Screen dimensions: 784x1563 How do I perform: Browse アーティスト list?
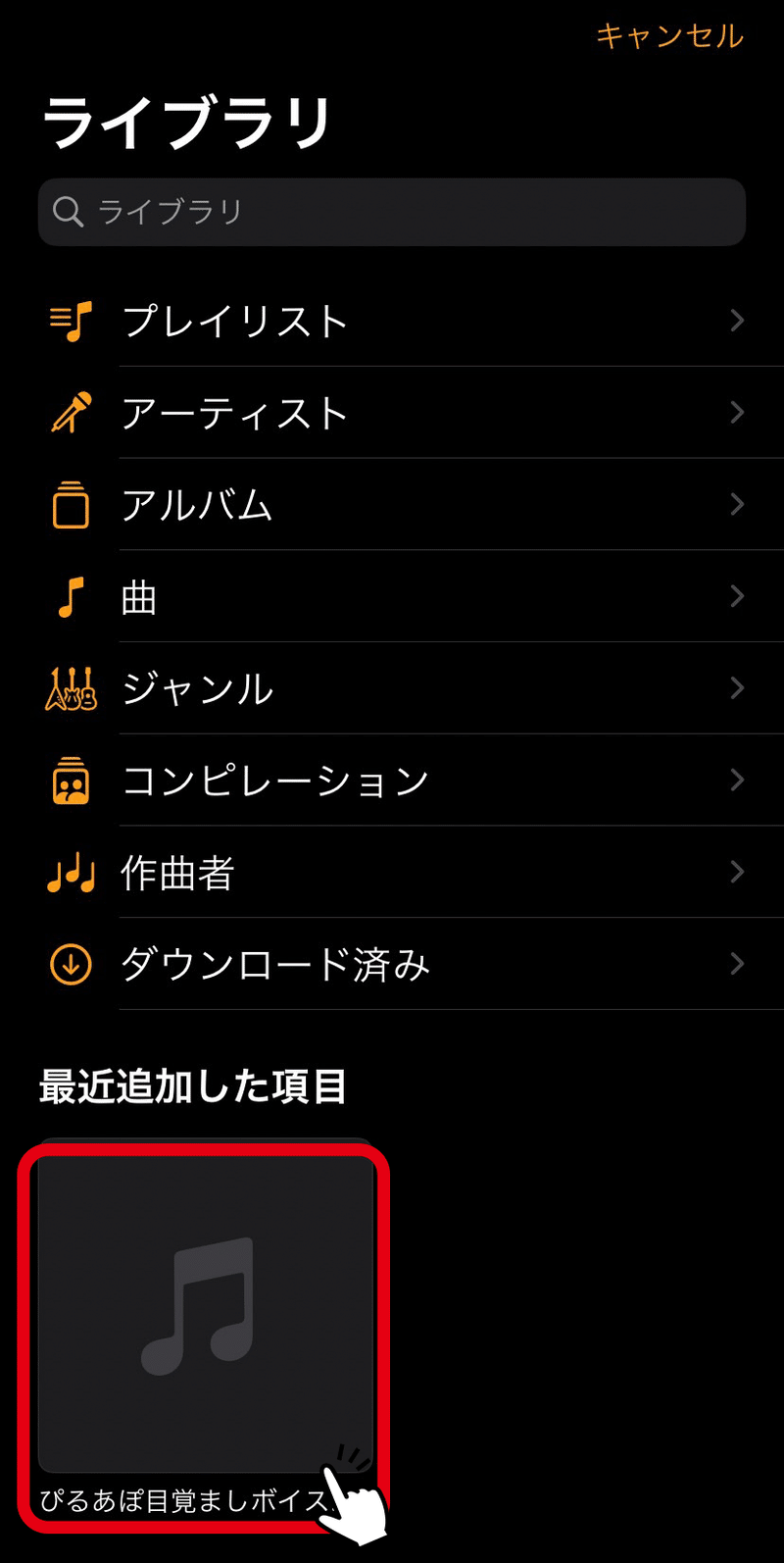coord(392,413)
